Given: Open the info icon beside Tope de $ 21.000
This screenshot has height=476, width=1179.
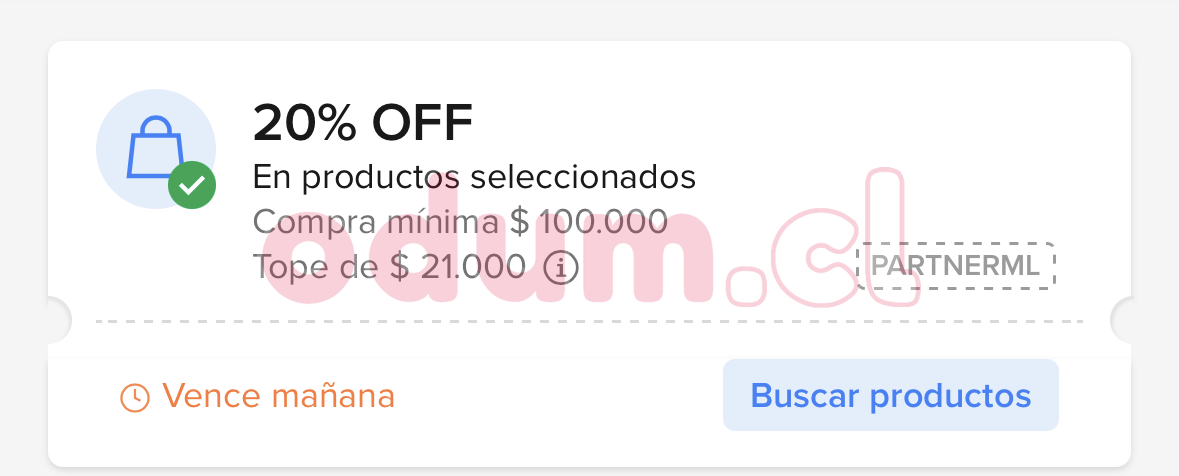Looking at the screenshot, I should [x=561, y=267].
